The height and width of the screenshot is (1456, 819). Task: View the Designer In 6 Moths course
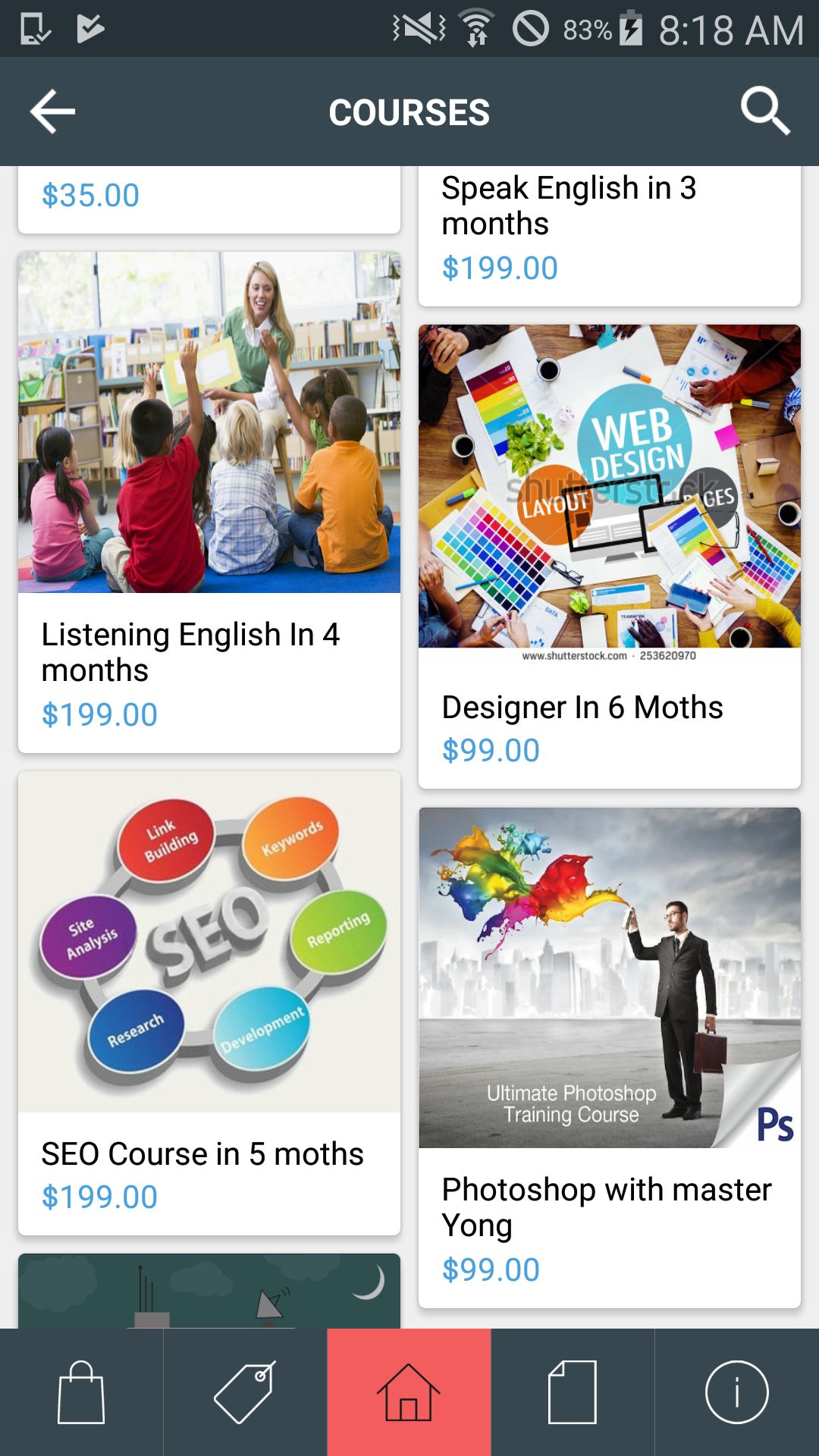610,557
